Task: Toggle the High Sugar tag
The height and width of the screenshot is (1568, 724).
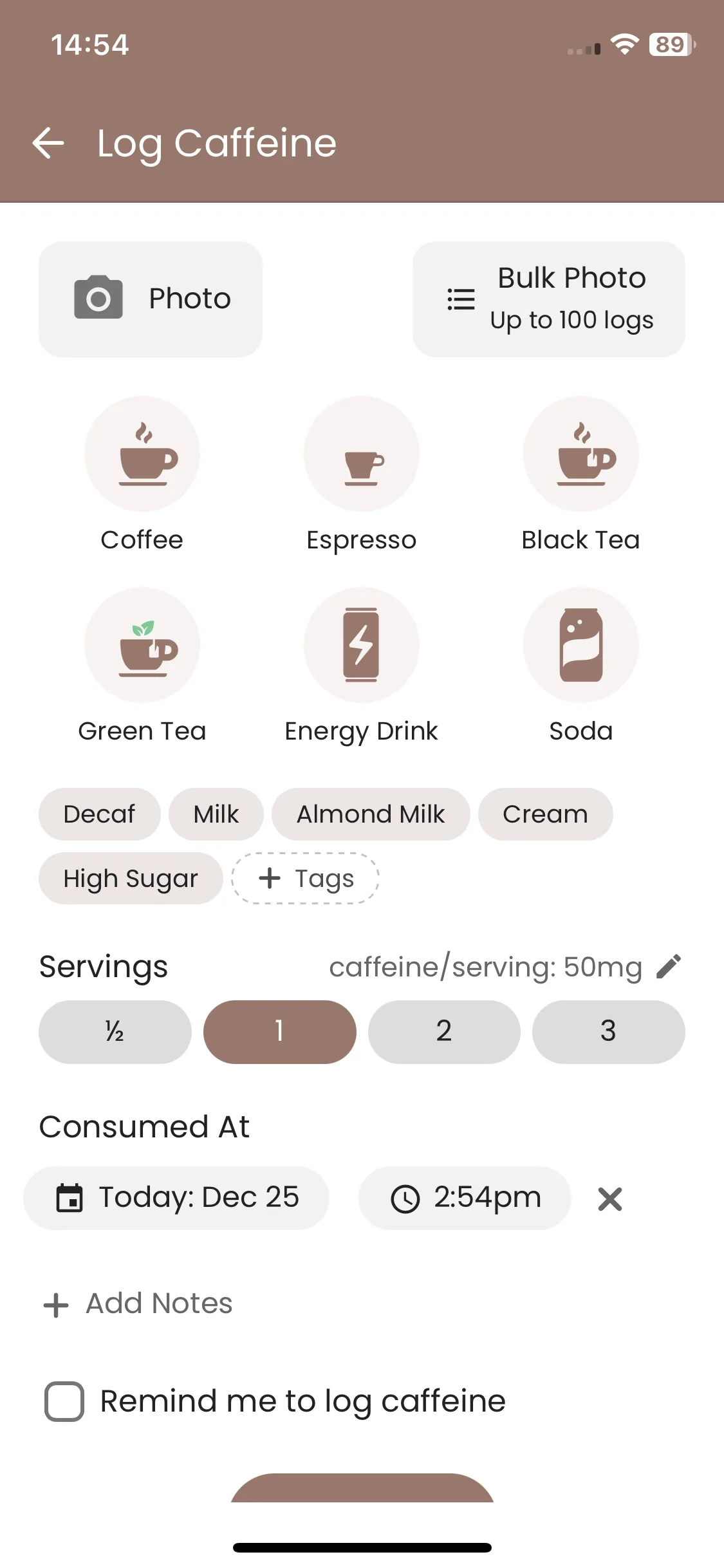Action: click(x=131, y=879)
